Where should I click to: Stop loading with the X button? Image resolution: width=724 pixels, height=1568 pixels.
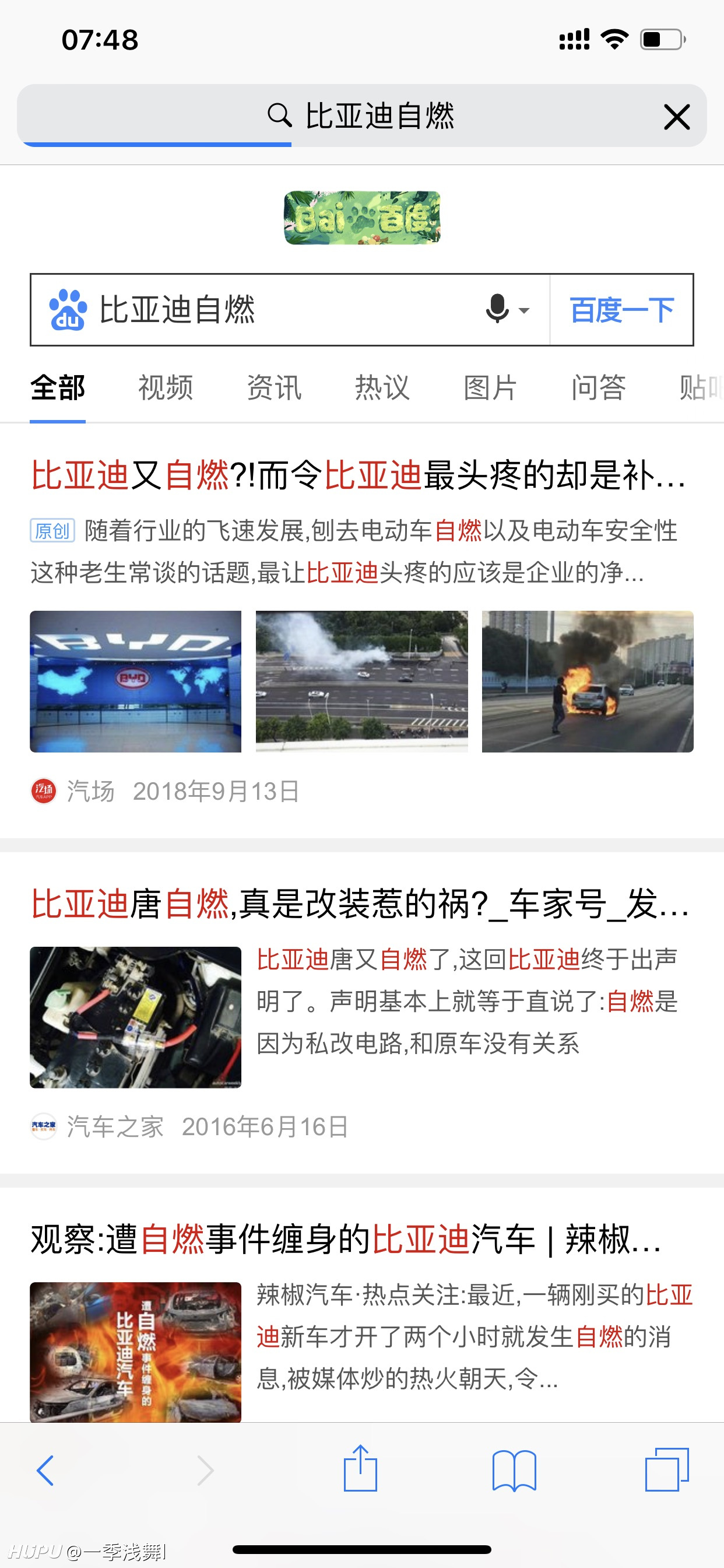[677, 116]
